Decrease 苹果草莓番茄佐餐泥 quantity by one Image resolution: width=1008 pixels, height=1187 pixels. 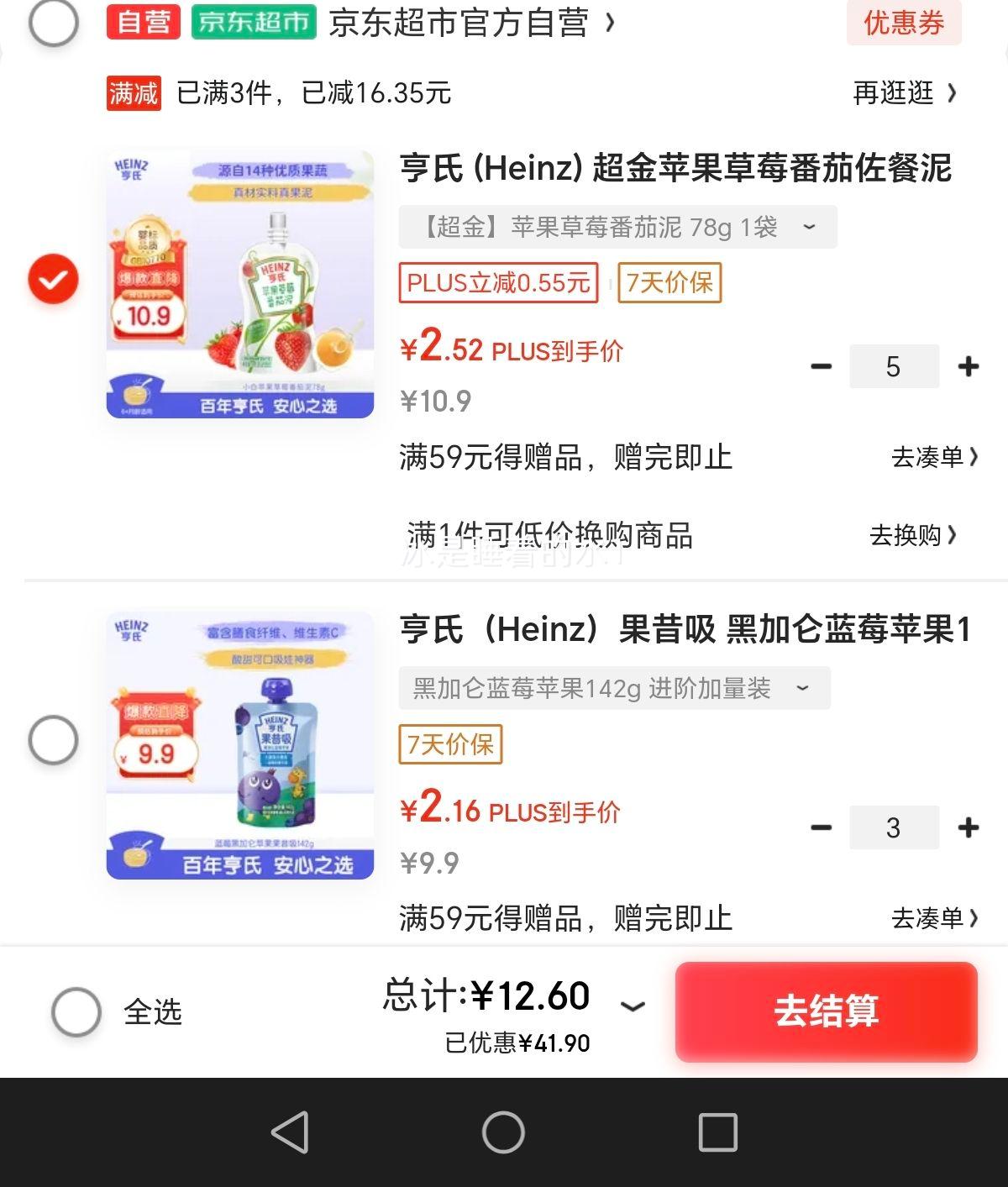pos(821,366)
